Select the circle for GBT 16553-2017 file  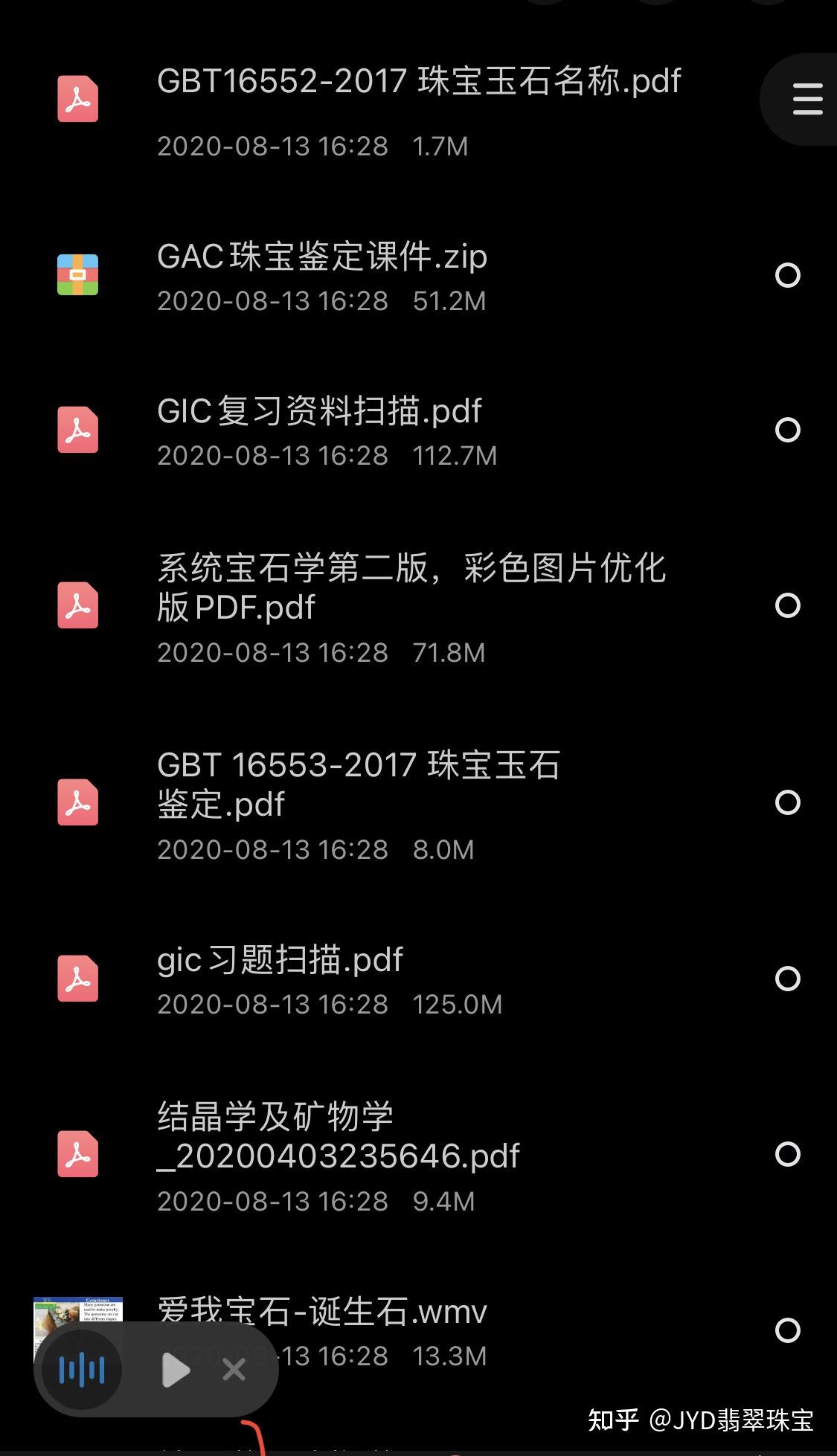pos(787,802)
